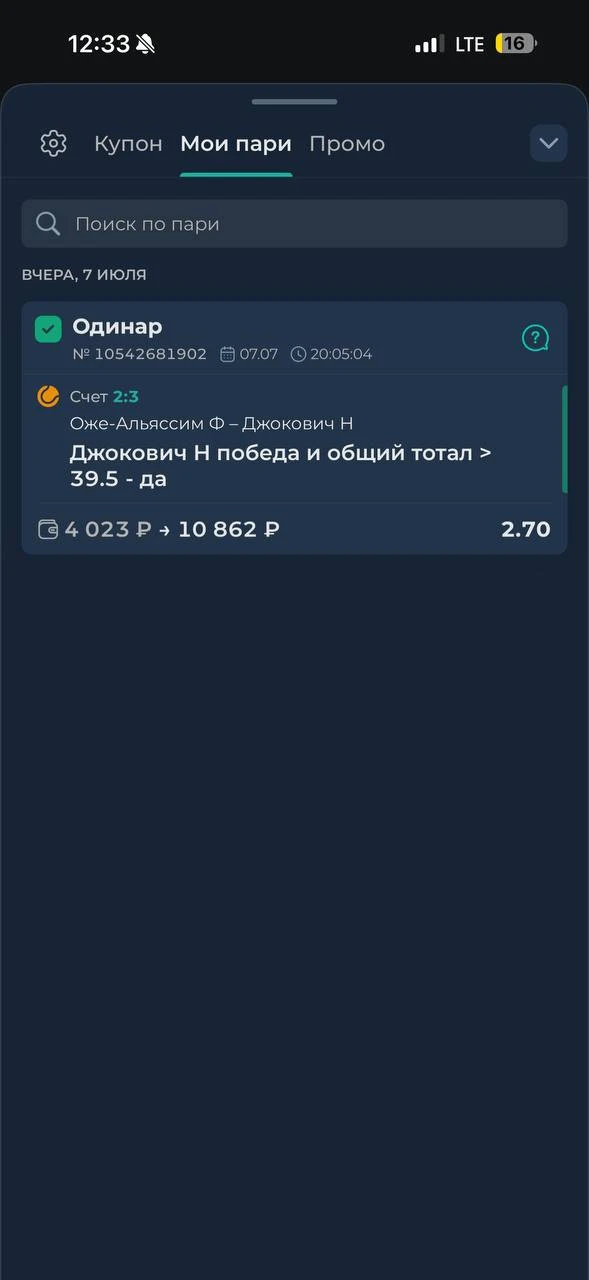
Task: Tap the Поиск по пари search field
Action: click(x=294, y=224)
